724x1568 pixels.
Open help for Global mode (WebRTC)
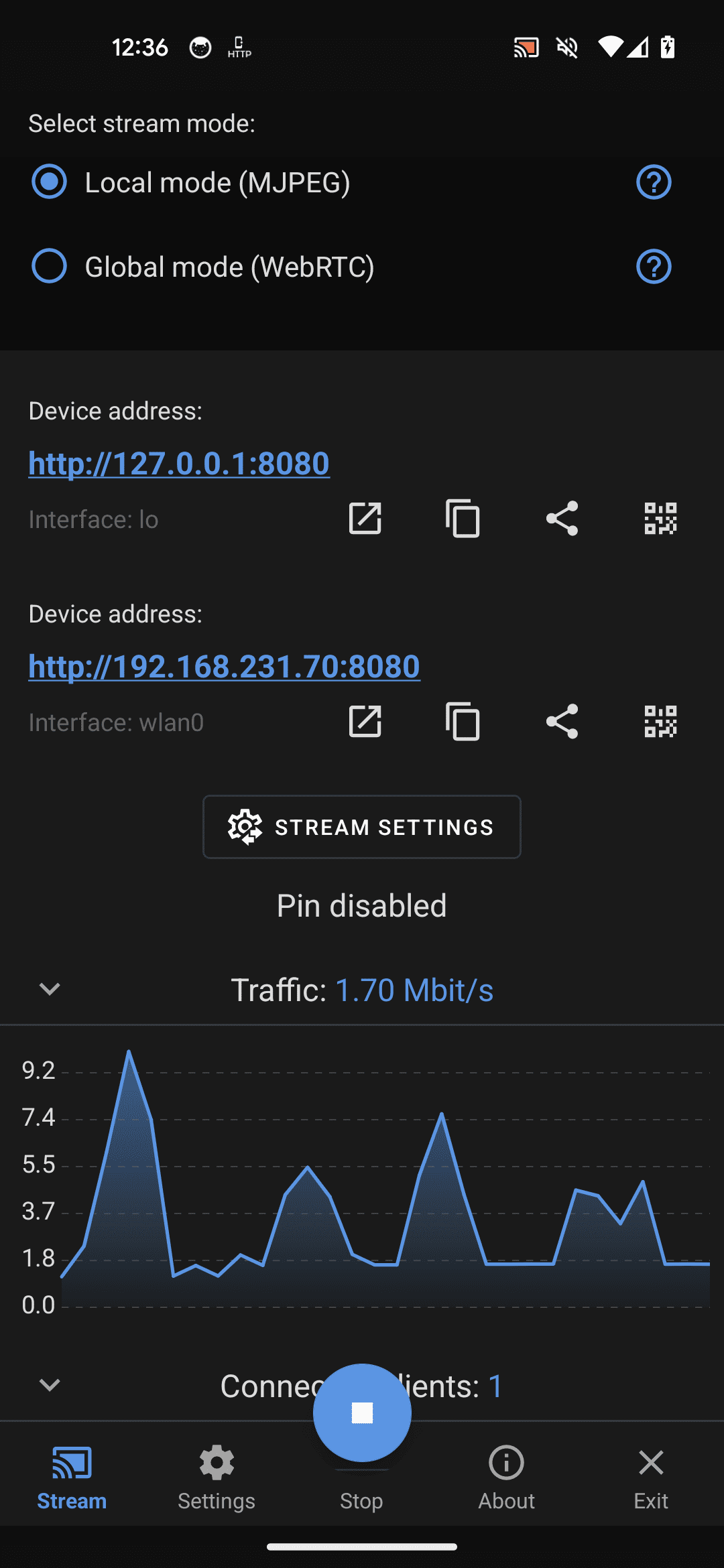[654, 267]
